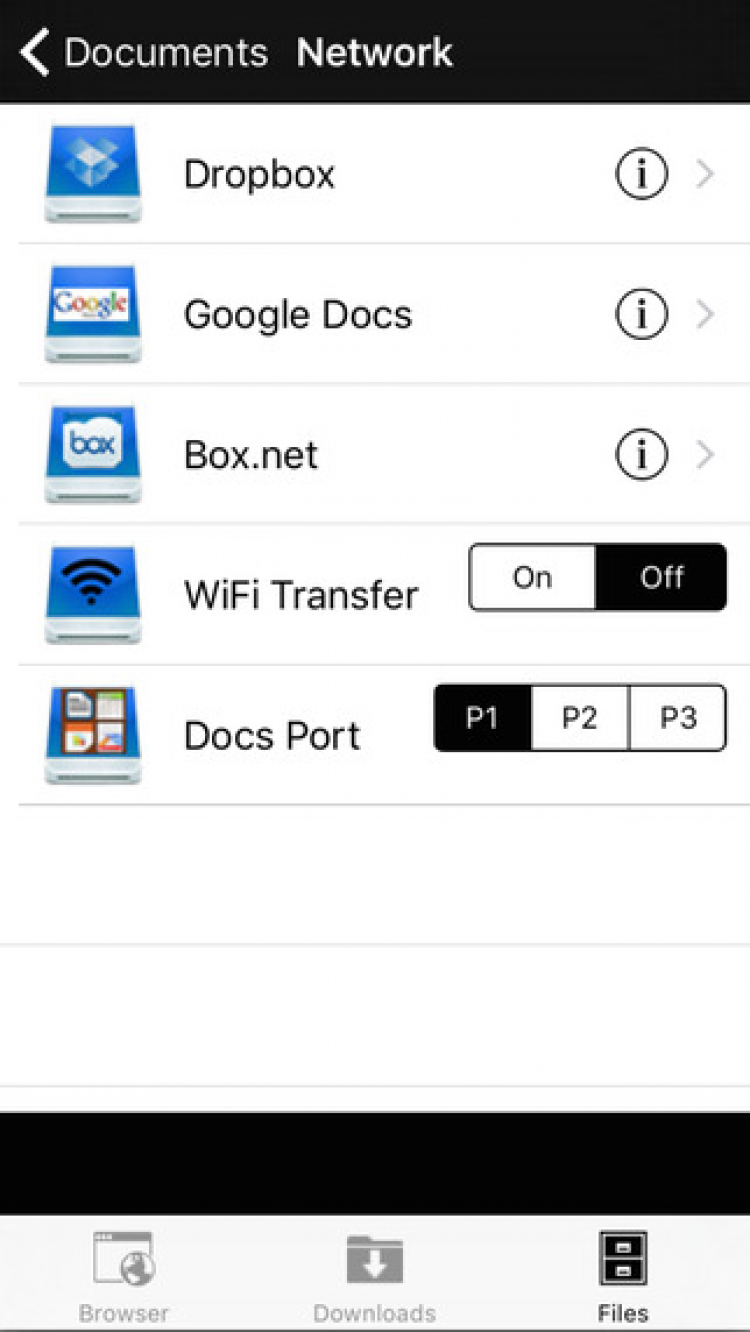Switch to the Files tab

[x=623, y=1276]
